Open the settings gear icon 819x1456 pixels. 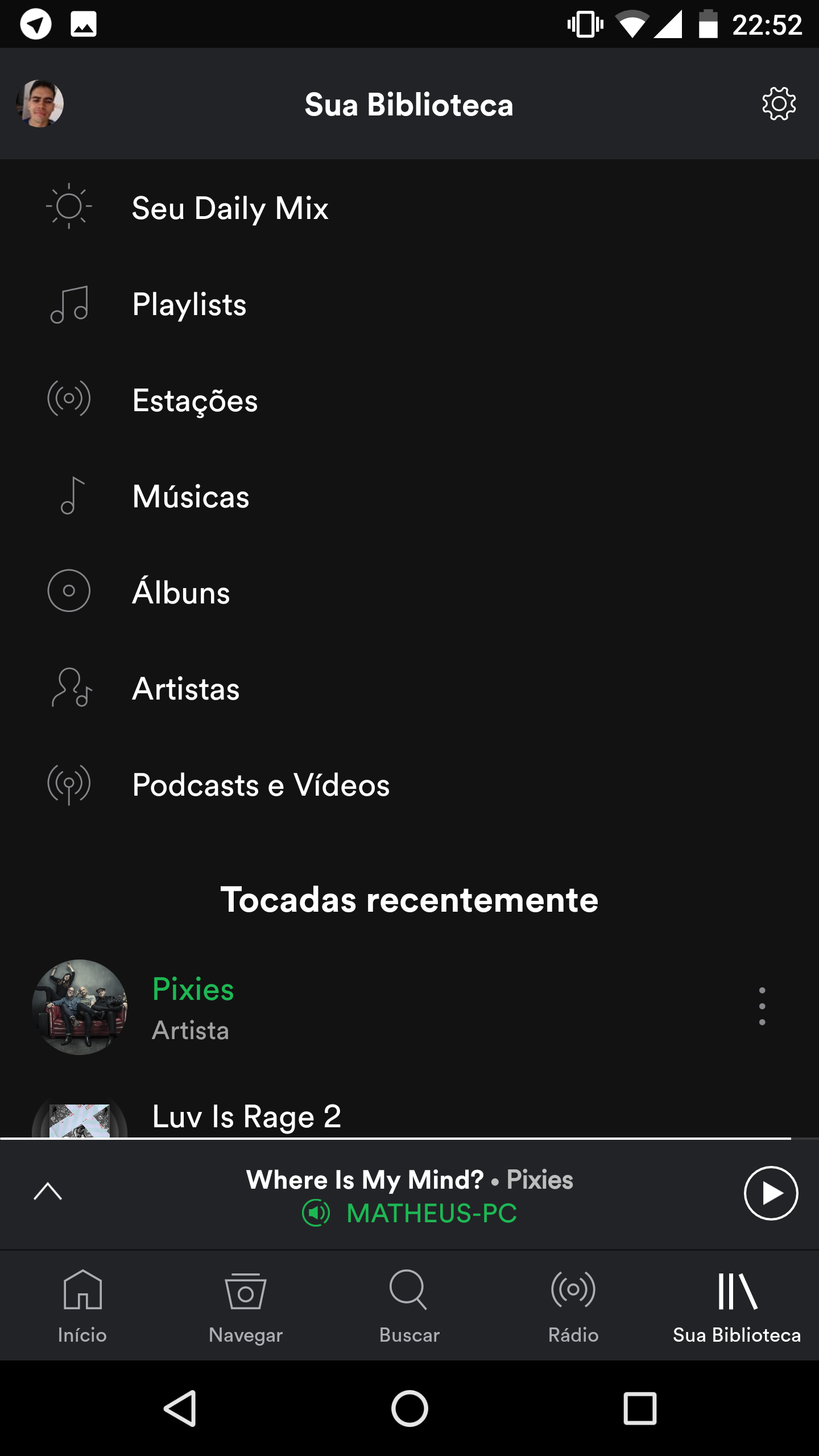[x=779, y=104]
